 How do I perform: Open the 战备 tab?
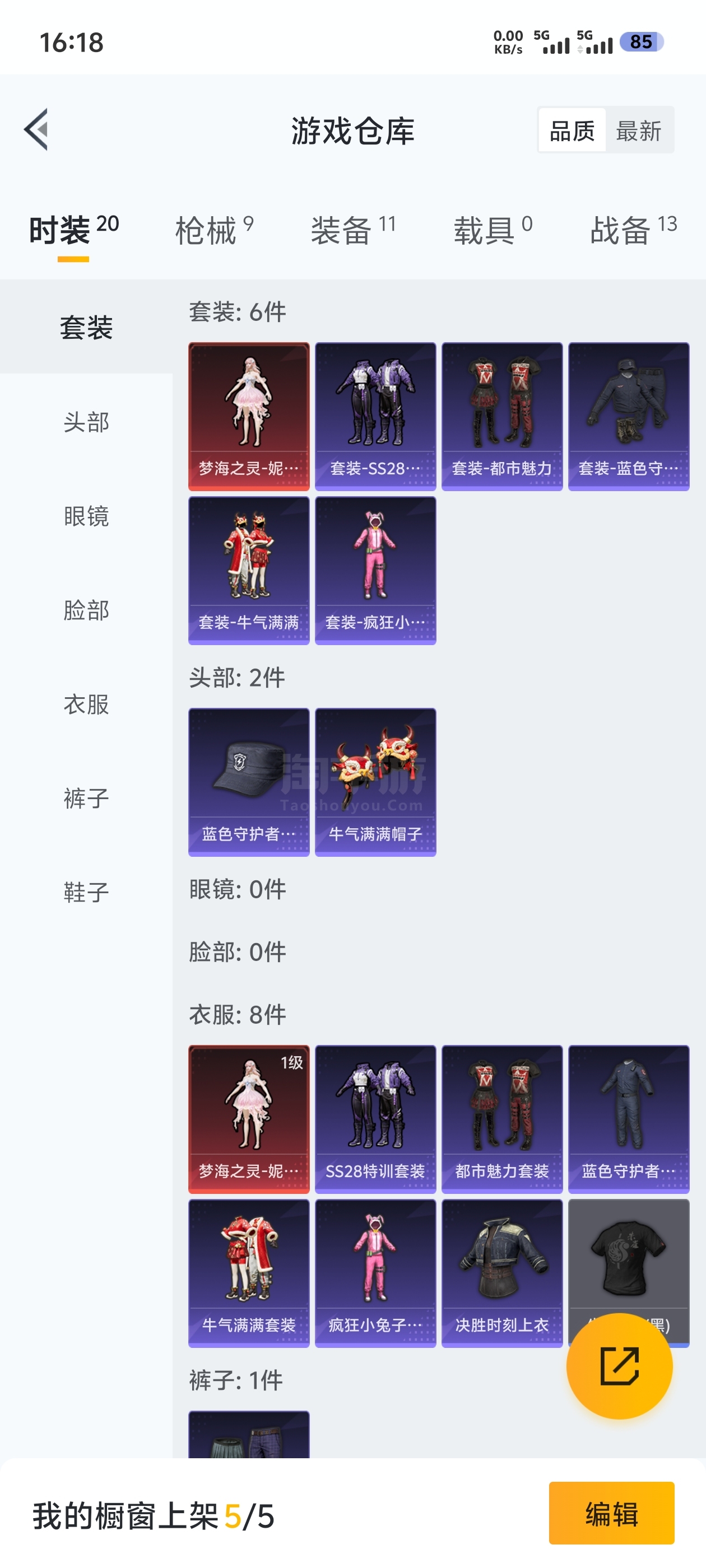[x=634, y=230]
